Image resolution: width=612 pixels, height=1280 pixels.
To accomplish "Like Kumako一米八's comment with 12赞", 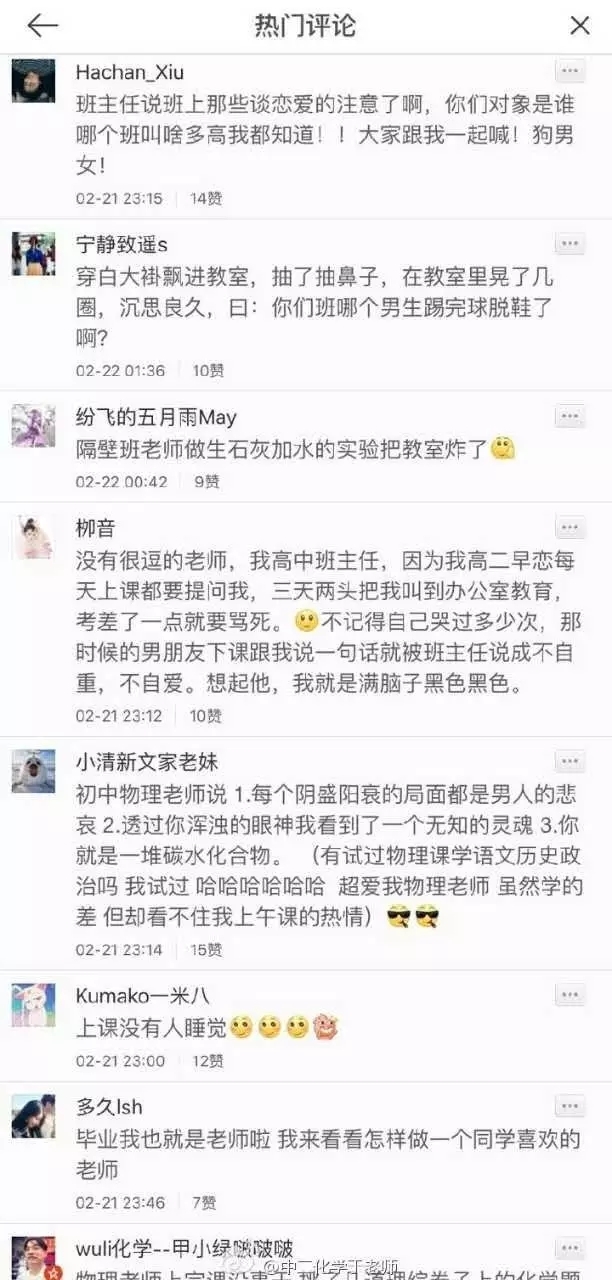I will [x=208, y=1060].
